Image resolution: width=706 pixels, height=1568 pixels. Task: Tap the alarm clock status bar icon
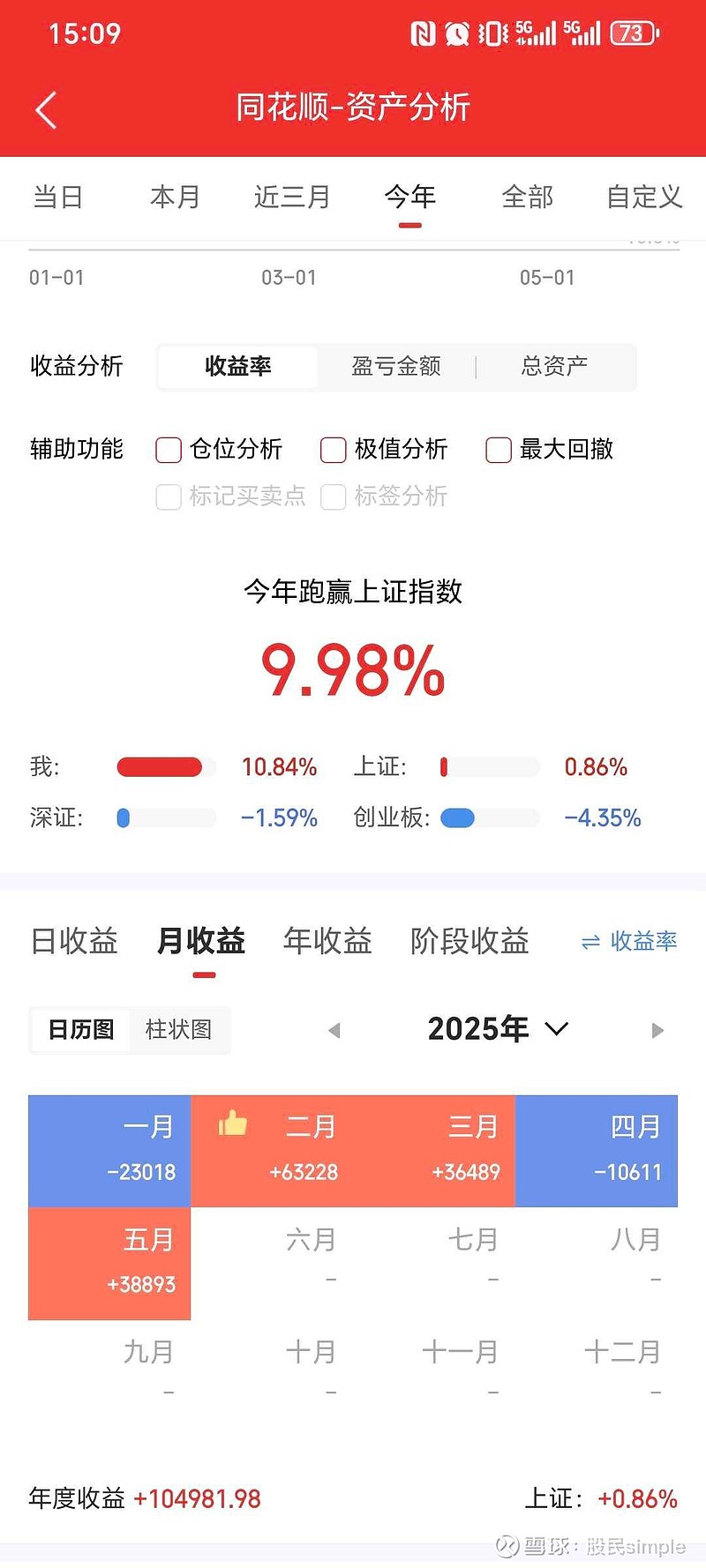pos(460,32)
